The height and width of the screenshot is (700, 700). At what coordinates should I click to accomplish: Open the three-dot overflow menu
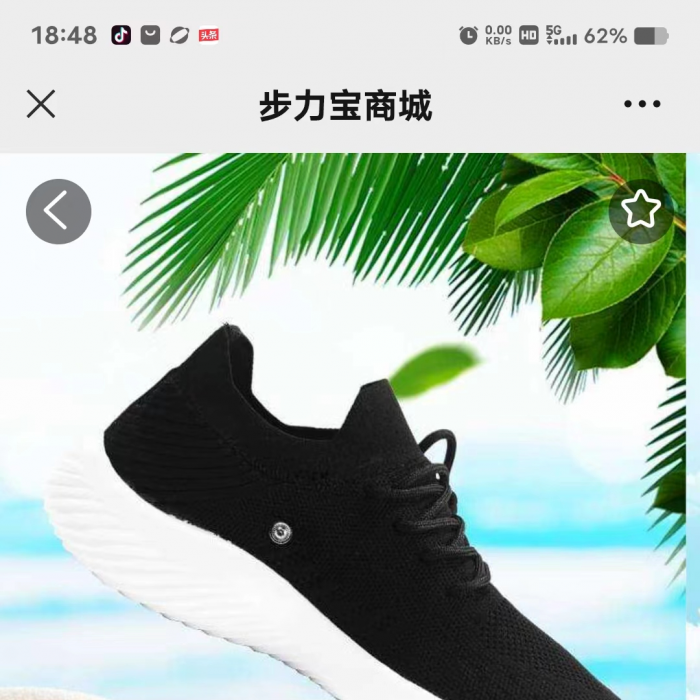click(x=641, y=104)
